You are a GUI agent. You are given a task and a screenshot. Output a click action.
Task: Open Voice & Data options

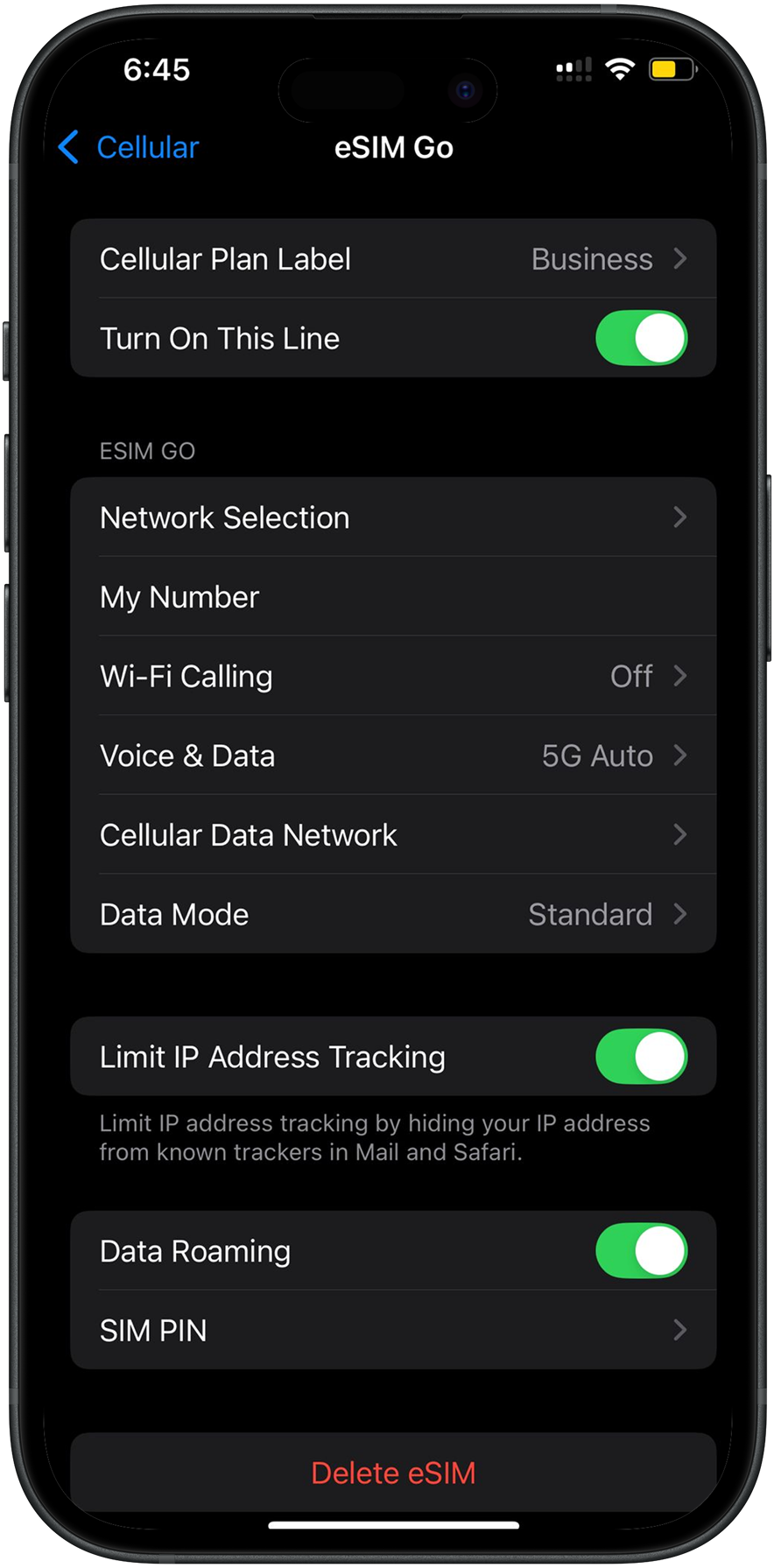392,756
